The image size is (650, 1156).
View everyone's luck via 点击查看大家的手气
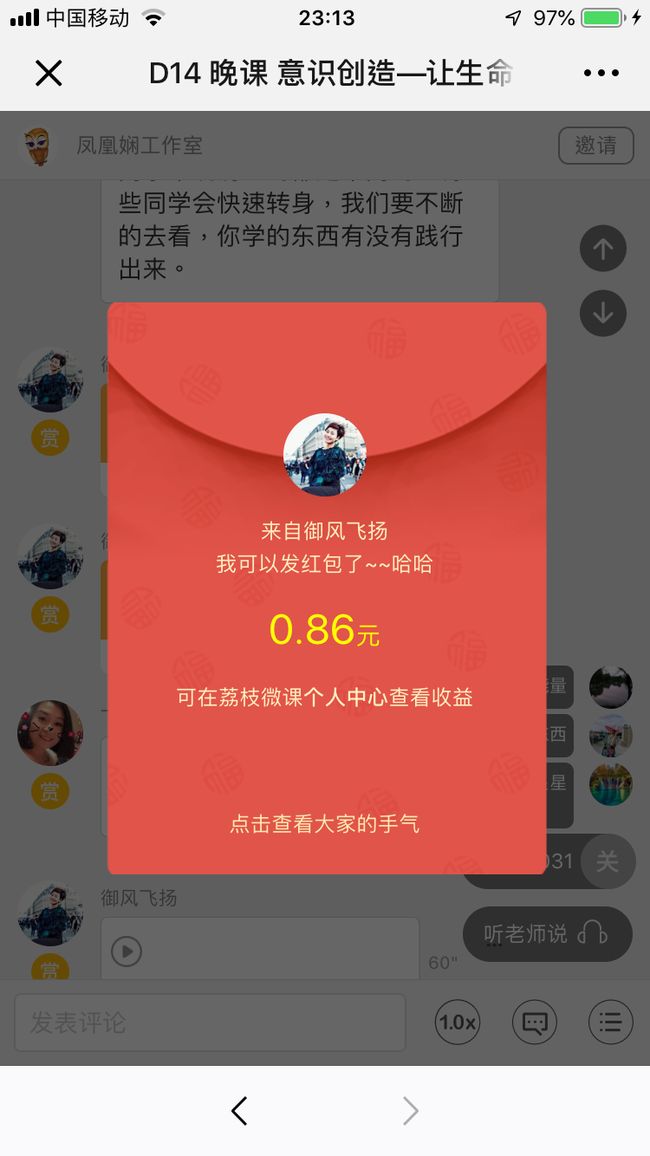[x=324, y=824]
